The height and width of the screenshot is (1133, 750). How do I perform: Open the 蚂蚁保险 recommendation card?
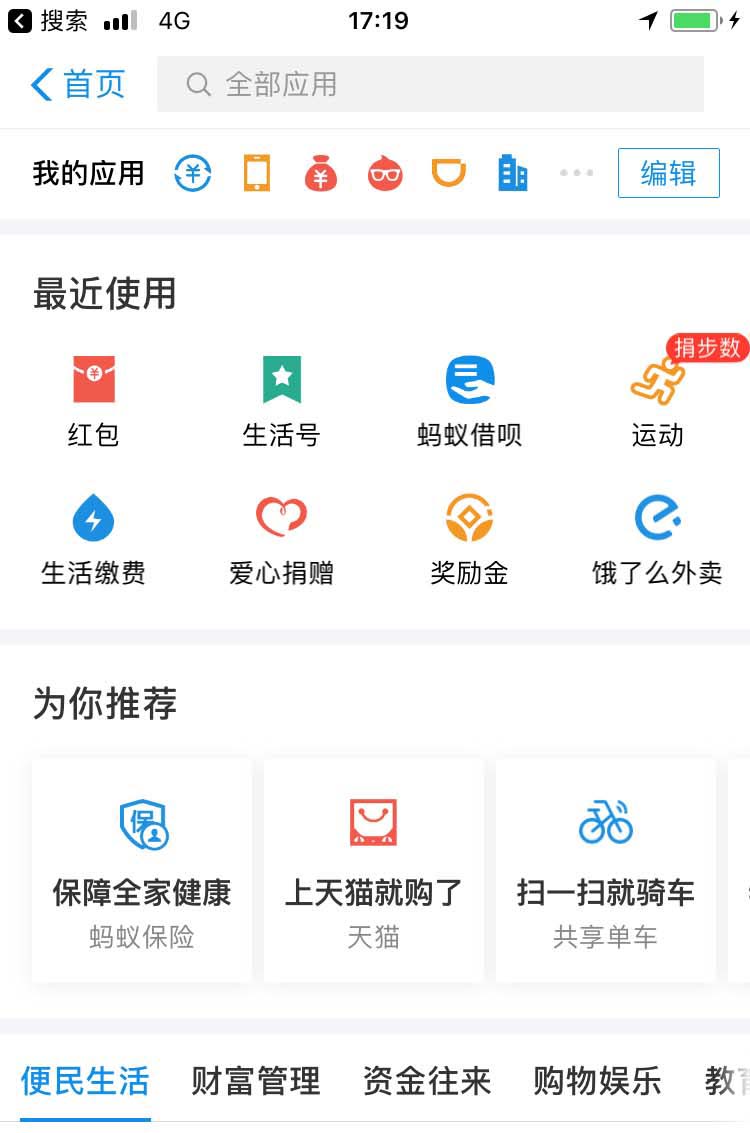[x=142, y=870]
